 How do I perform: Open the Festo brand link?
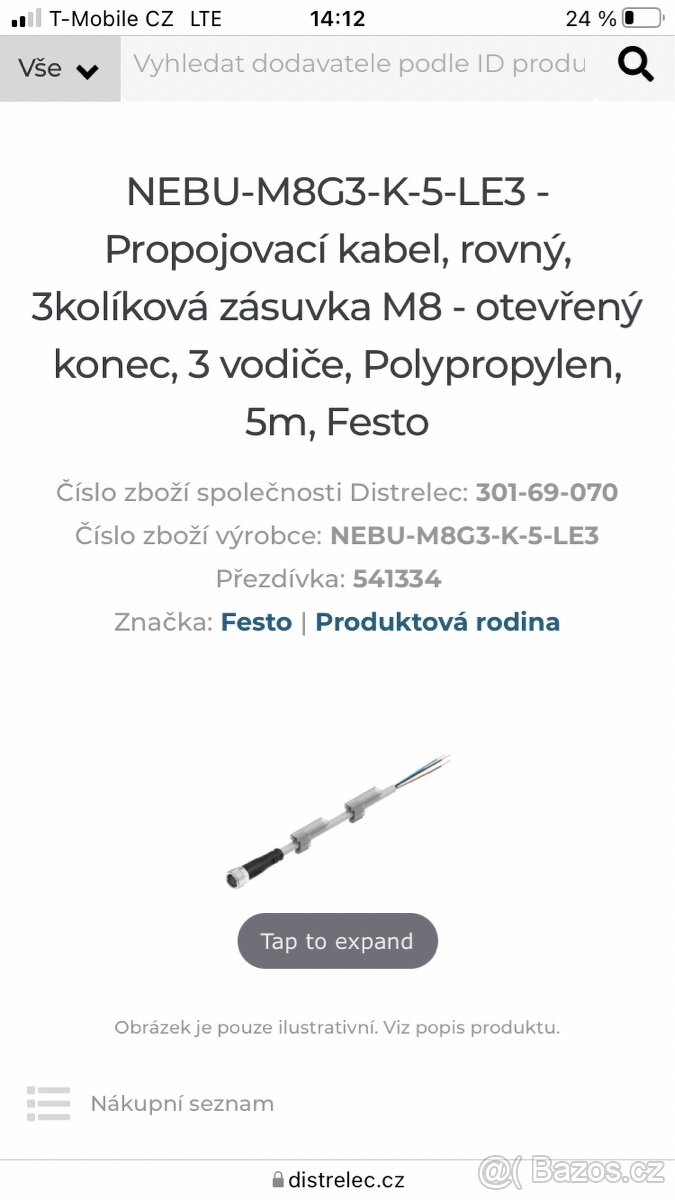[x=256, y=622]
